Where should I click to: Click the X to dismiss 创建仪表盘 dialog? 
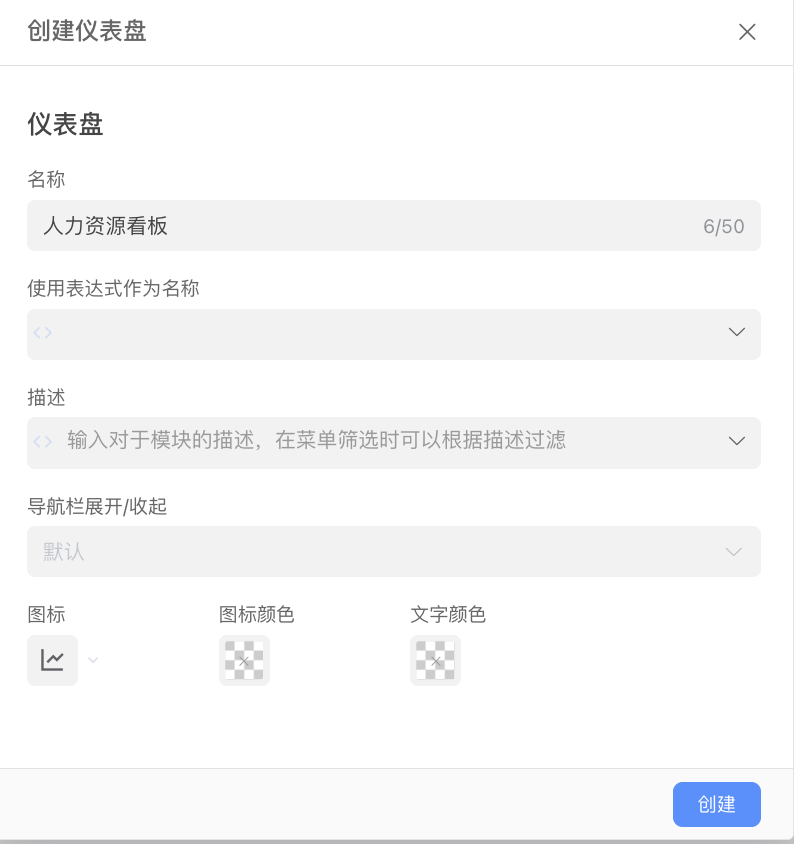coord(747,31)
